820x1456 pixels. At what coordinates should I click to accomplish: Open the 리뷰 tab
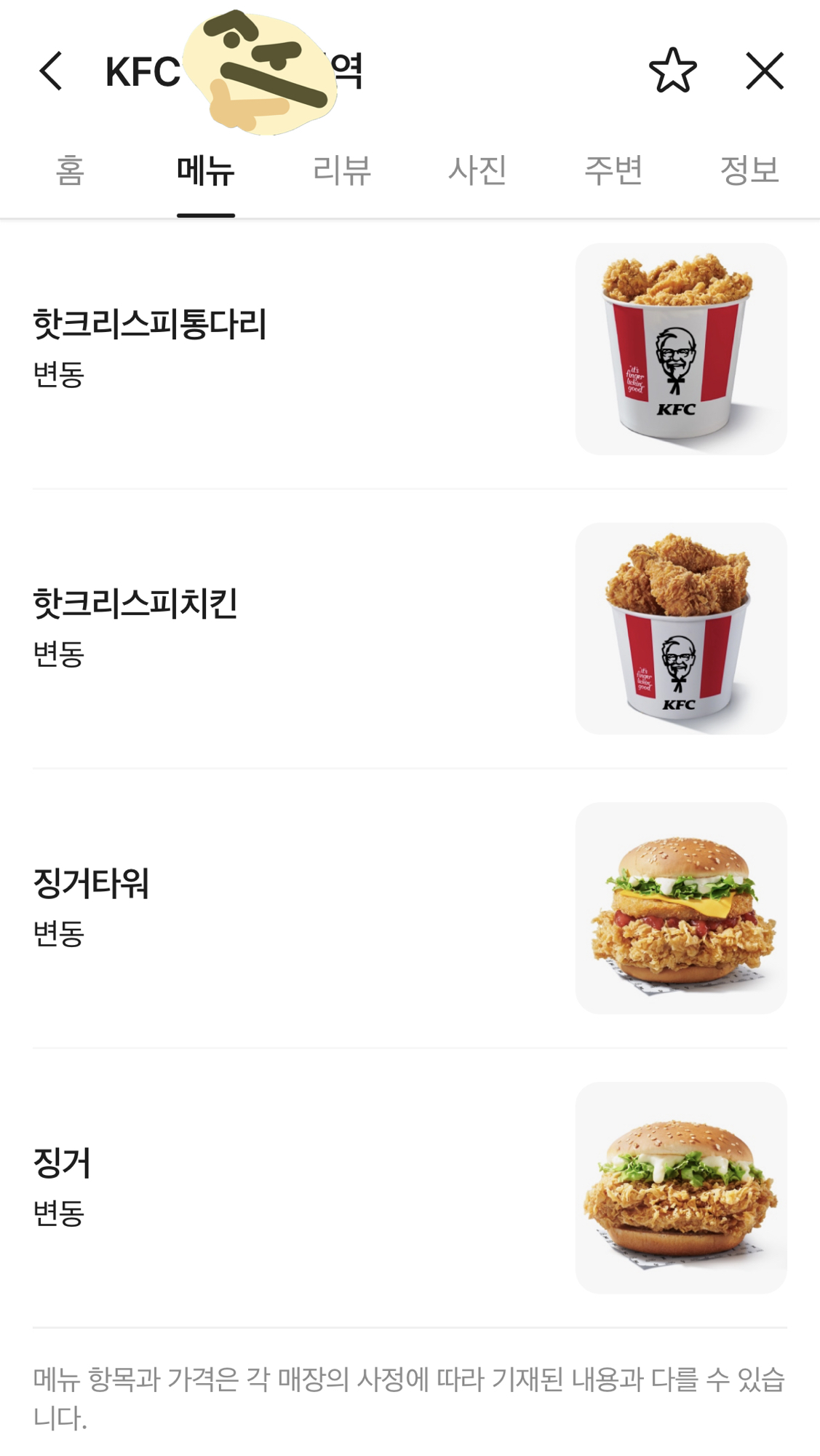point(341,171)
